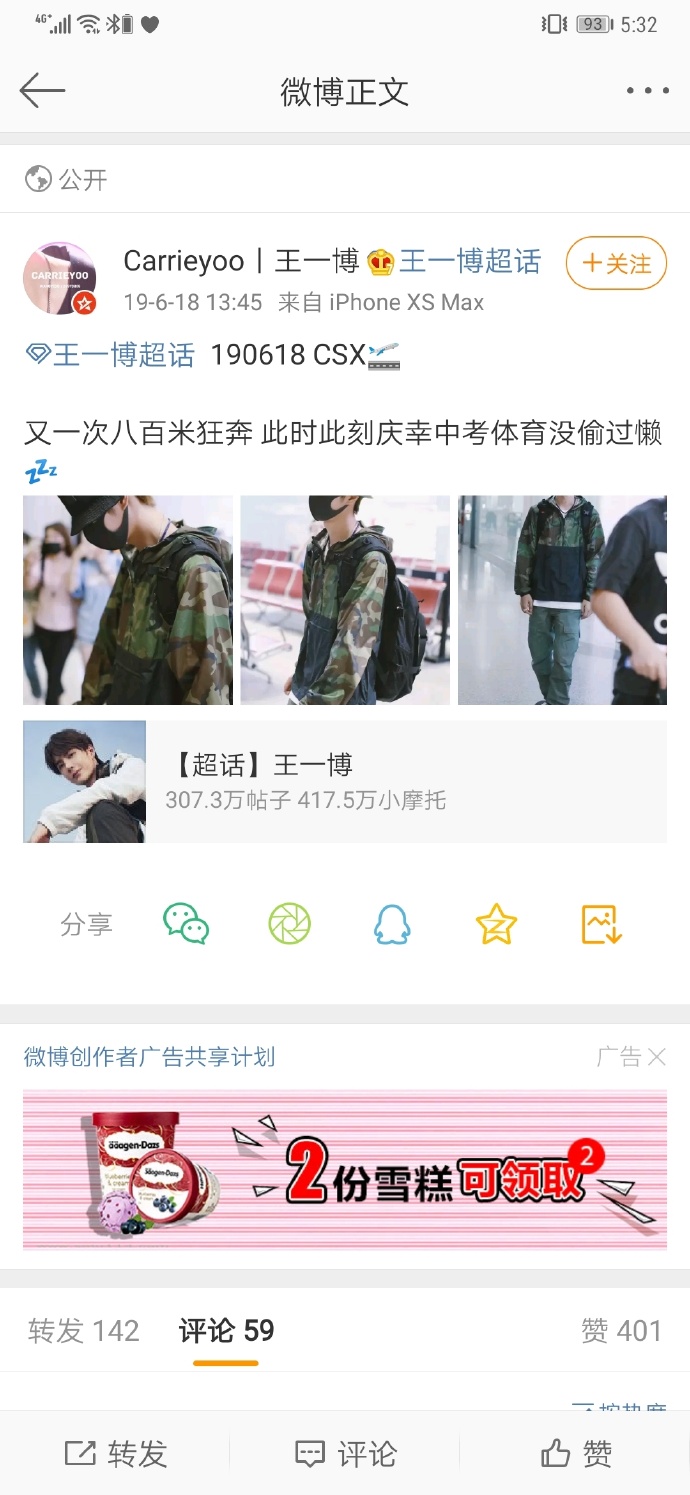Switch to the 赞 401 tab
The image size is (690, 1495).
point(621,1331)
